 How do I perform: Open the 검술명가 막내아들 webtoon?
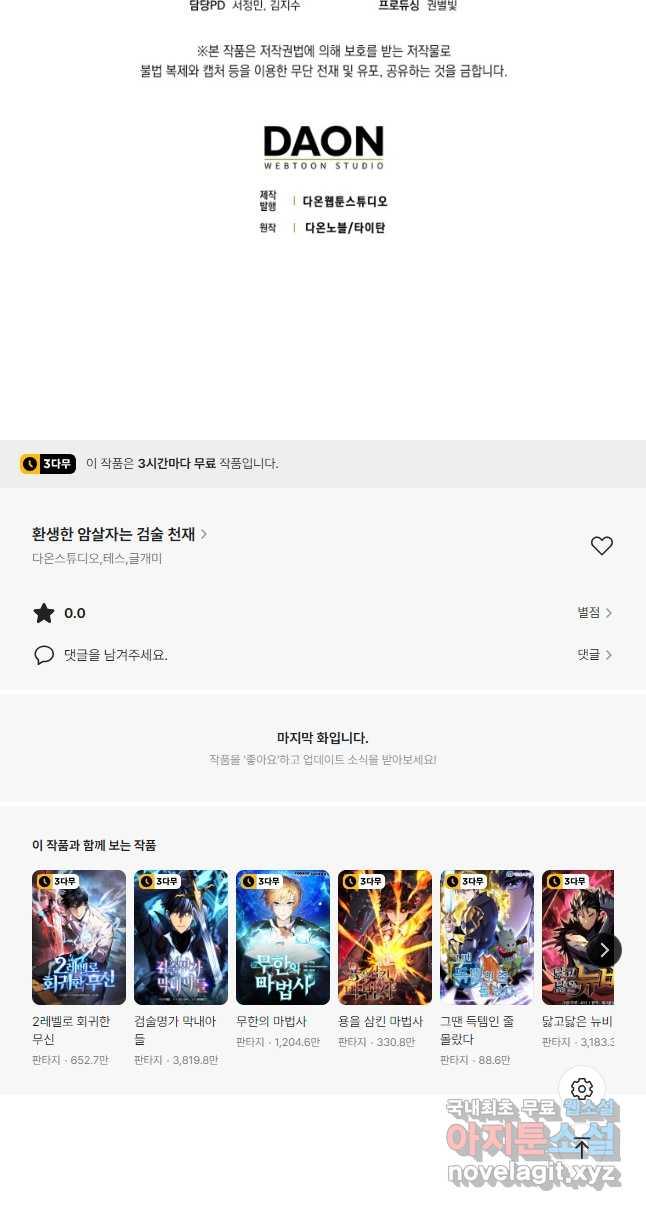pos(181,937)
